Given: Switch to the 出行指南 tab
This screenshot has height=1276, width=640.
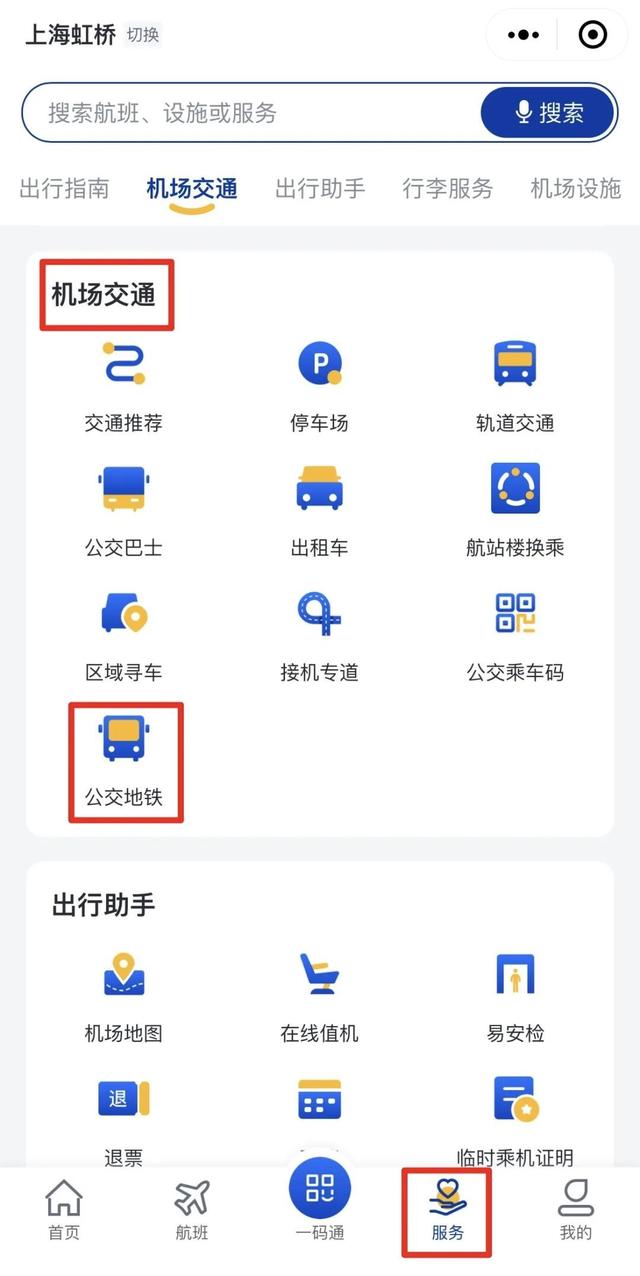Looking at the screenshot, I should pos(65,188).
